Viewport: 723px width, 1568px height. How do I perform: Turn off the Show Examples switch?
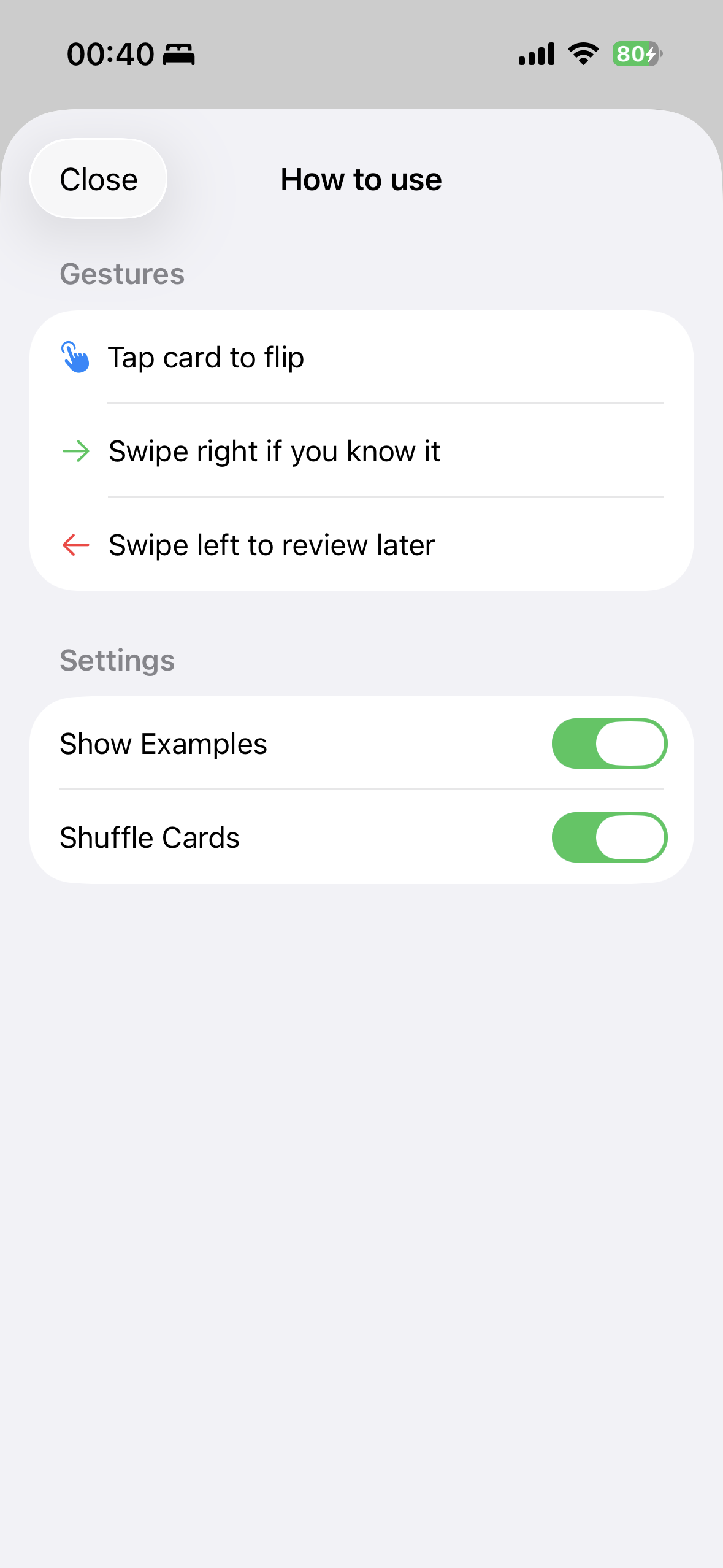[609, 744]
